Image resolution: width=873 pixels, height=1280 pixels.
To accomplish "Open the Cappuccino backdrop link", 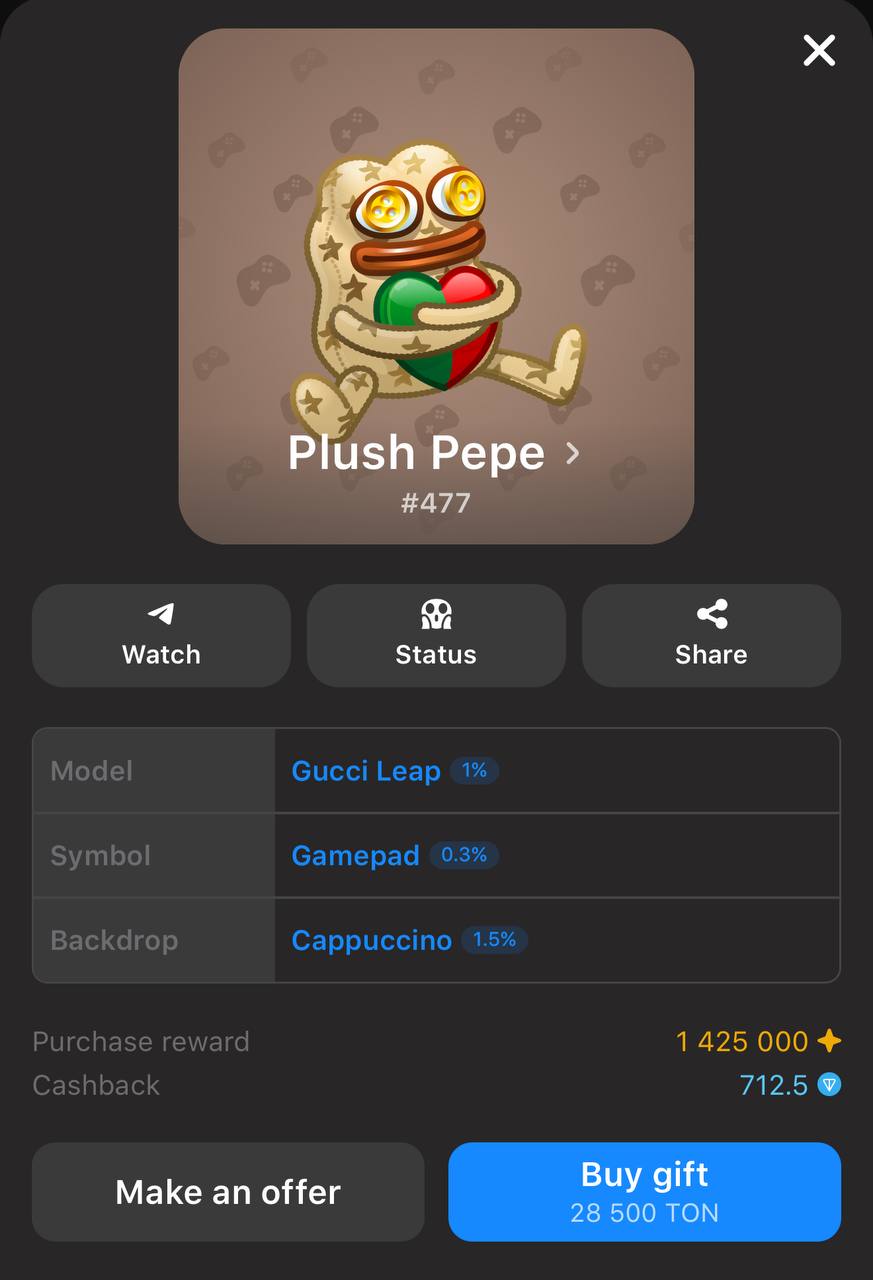I will point(371,941).
